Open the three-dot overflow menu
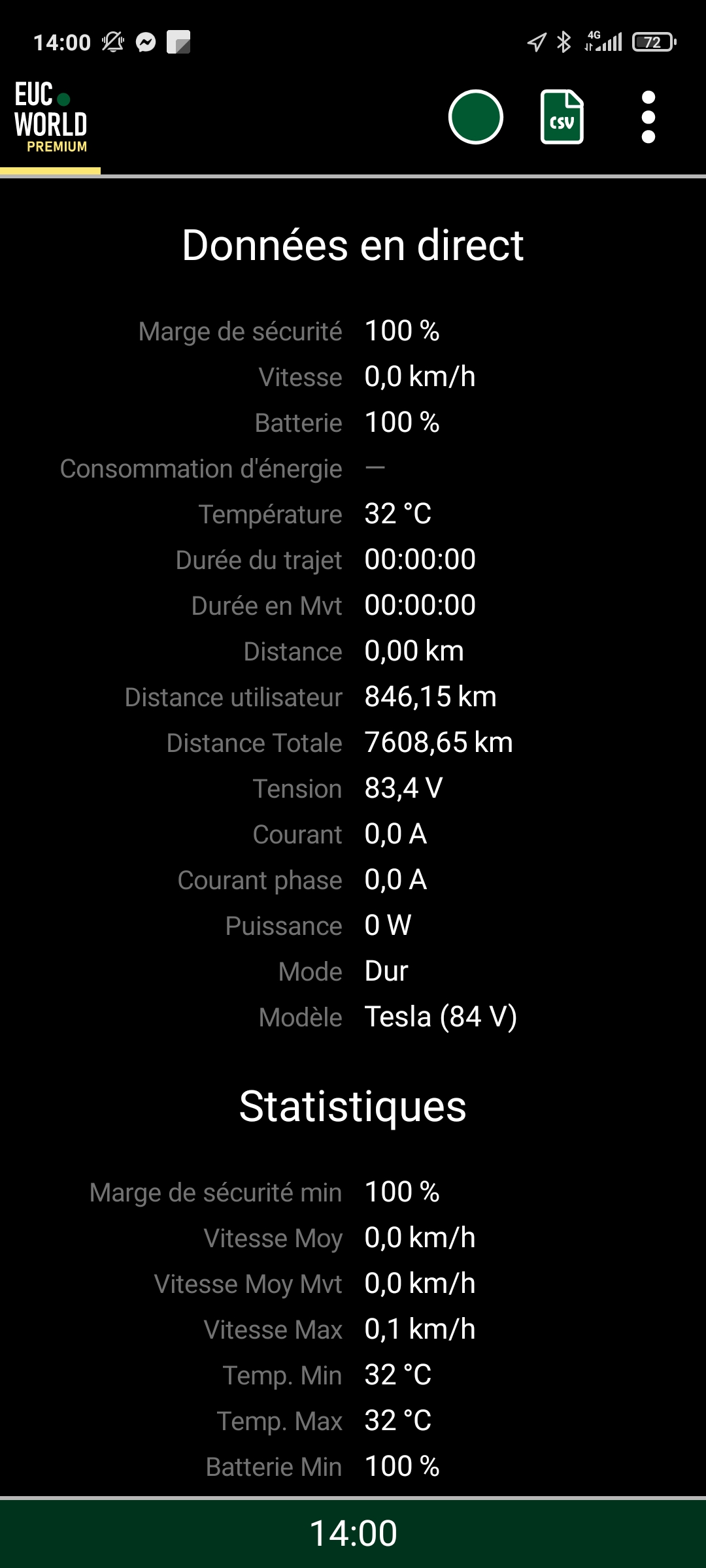Image resolution: width=706 pixels, height=1568 pixels. [648, 117]
